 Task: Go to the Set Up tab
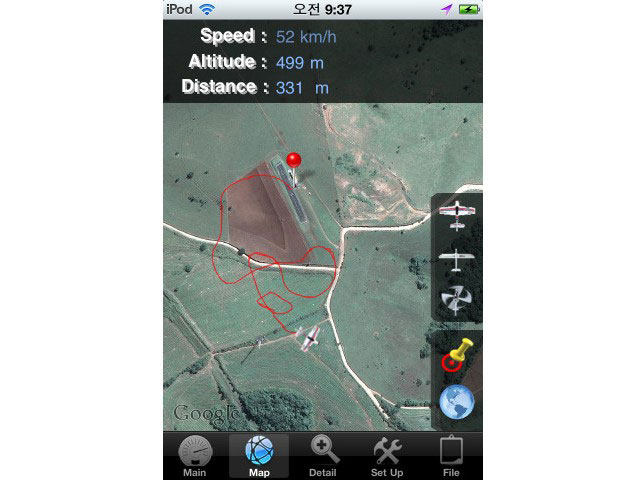[x=386, y=455]
